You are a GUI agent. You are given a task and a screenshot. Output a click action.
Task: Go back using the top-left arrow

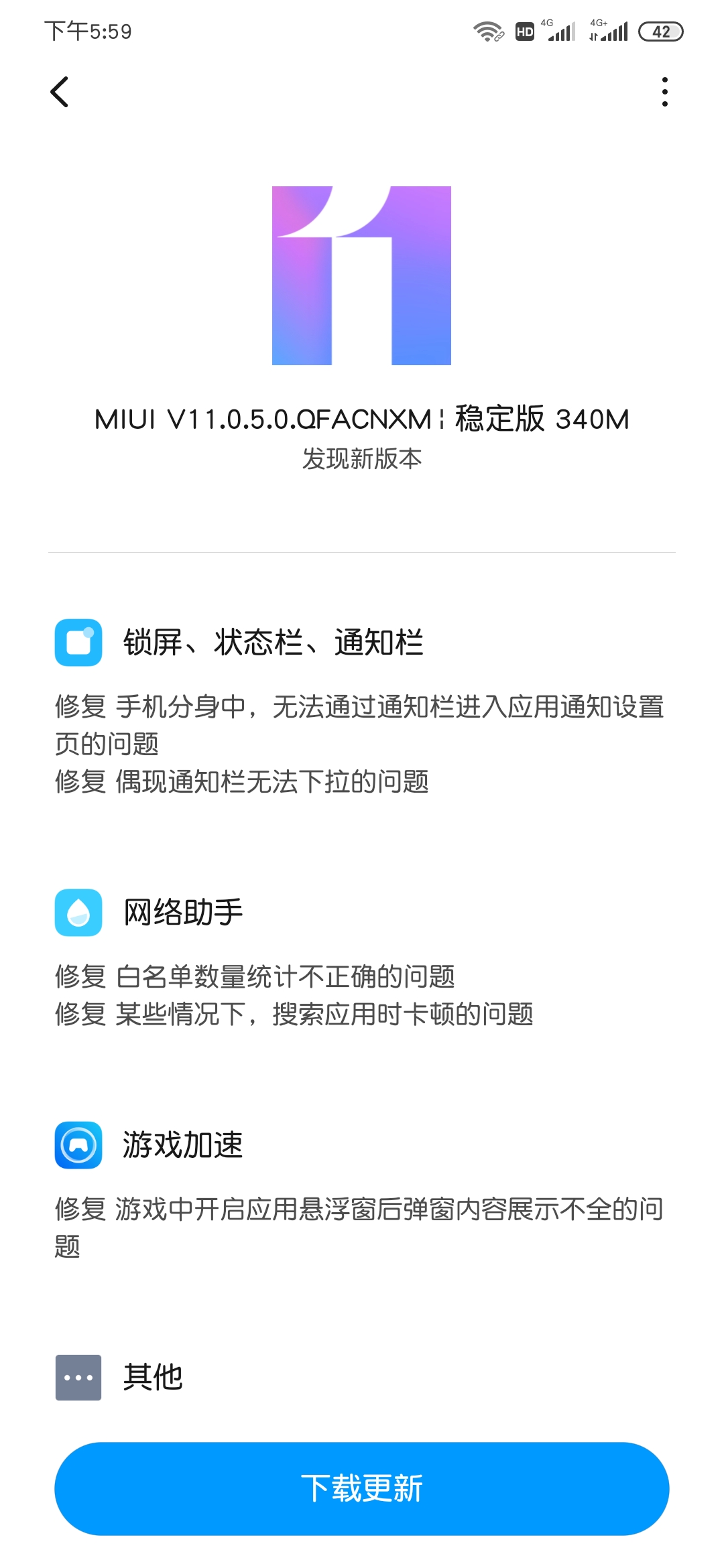point(60,92)
